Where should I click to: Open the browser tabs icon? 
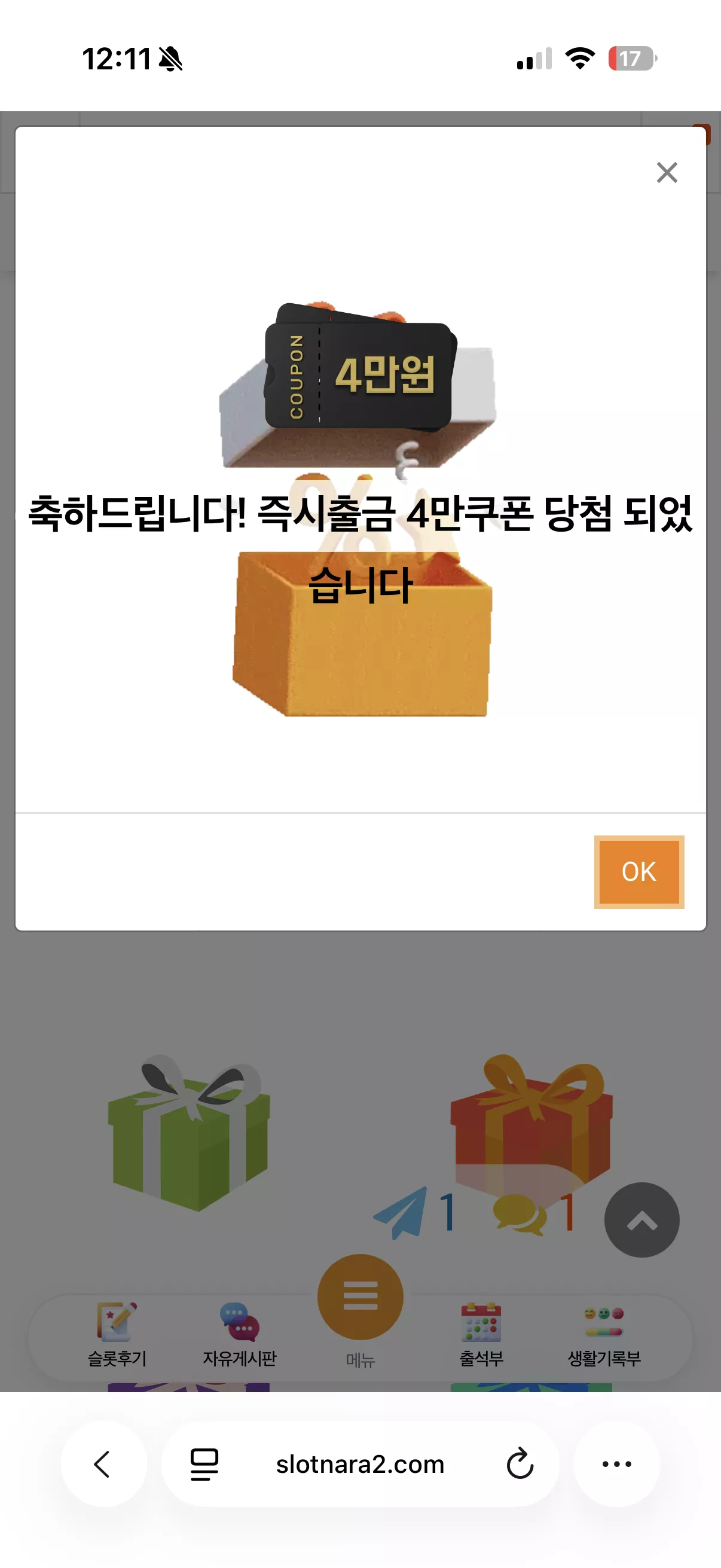(x=204, y=1464)
